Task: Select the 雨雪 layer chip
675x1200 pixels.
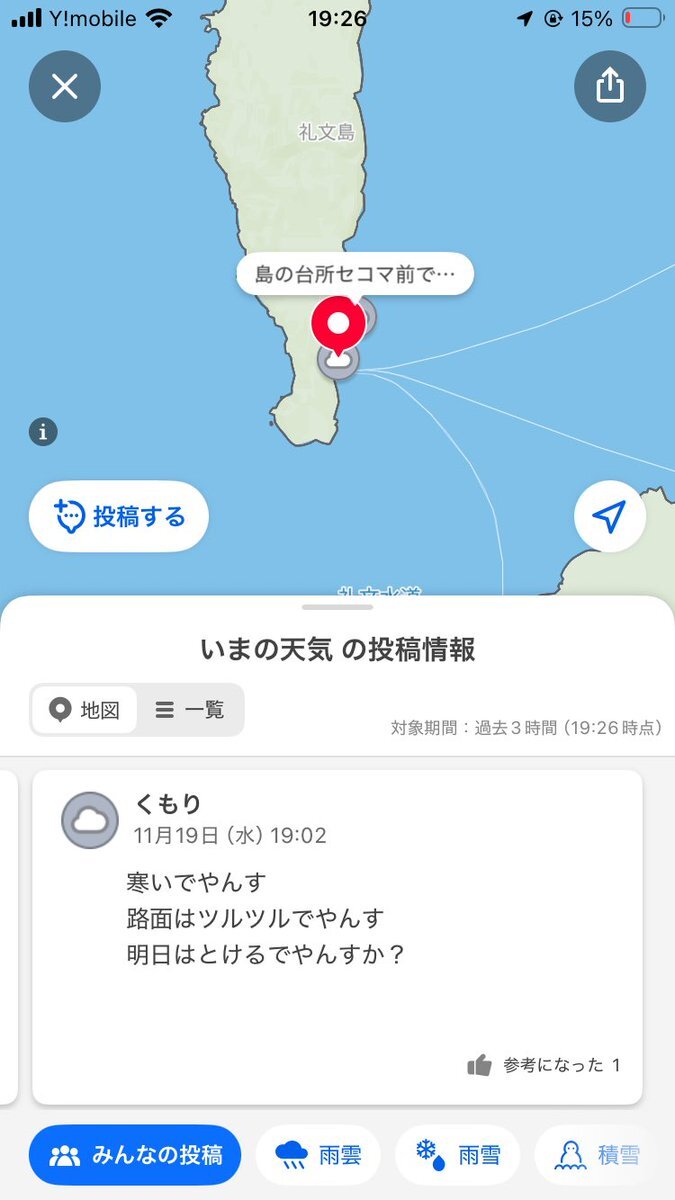Action: tap(457, 1155)
